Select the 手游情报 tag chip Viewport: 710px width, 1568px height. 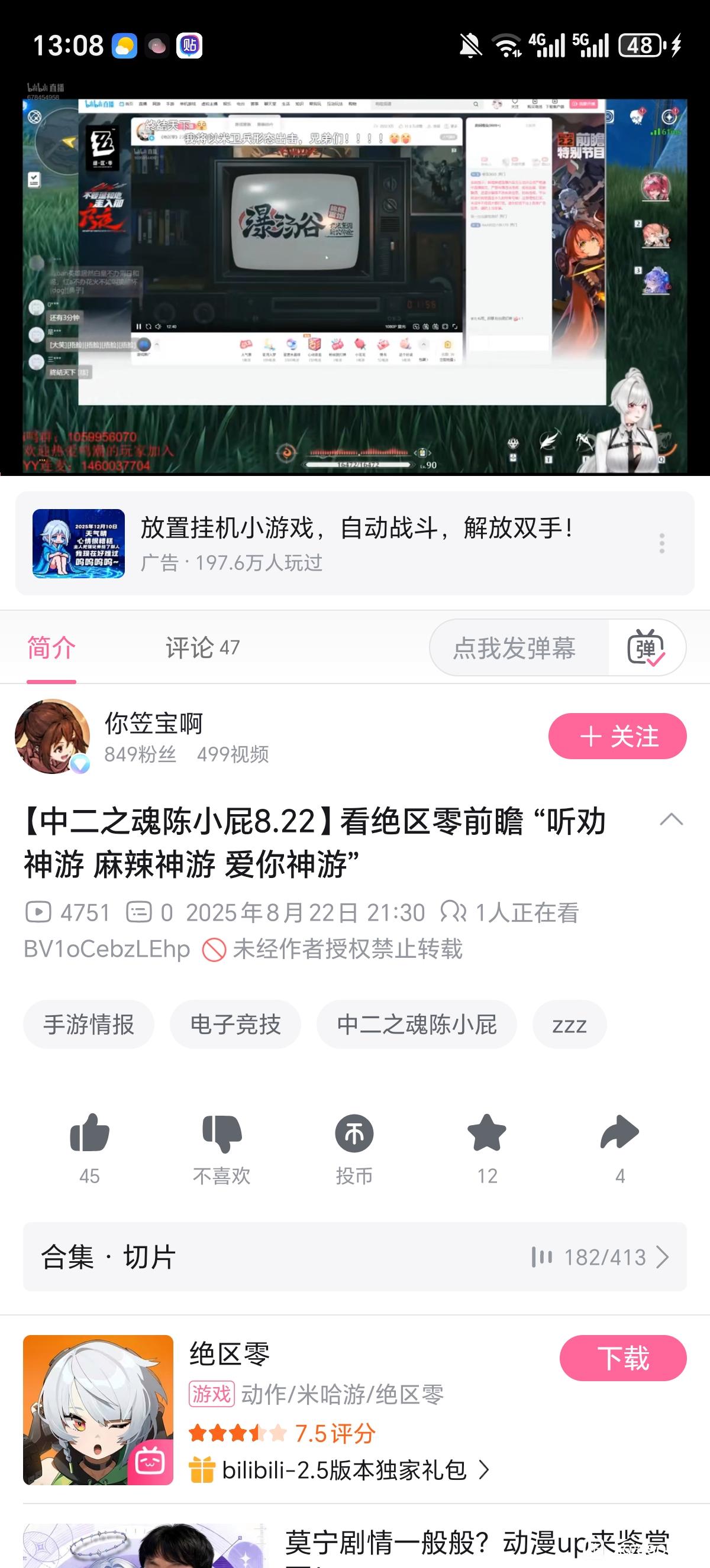pos(88,1025)
